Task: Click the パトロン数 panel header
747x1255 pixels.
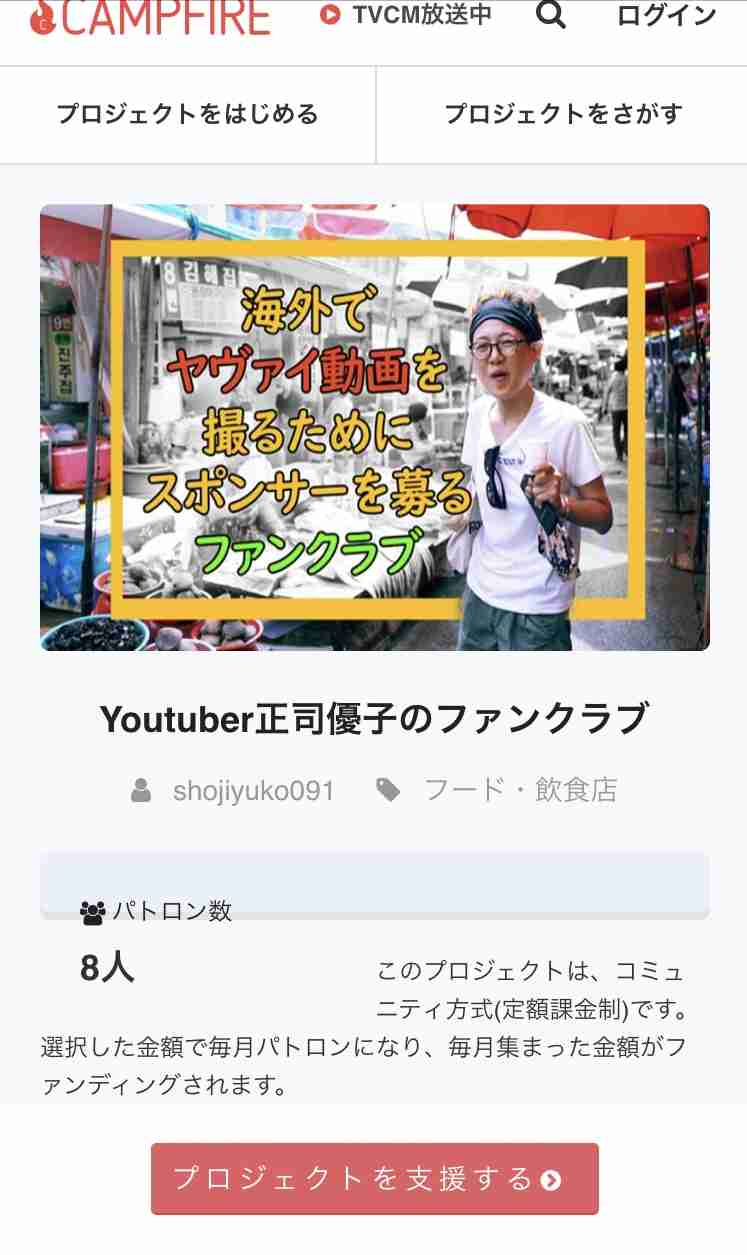Action: (x=170, y=911)
